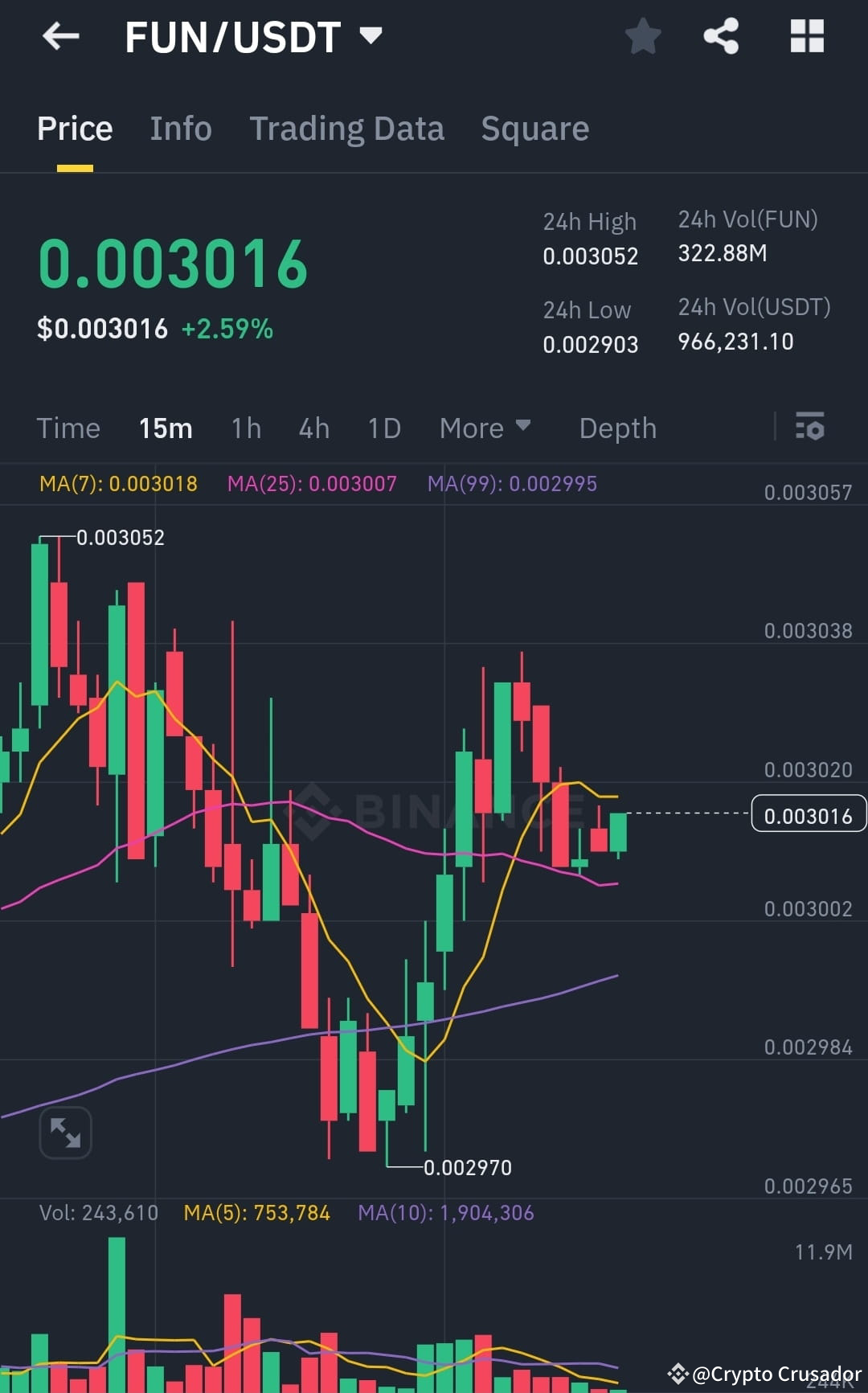The width and height of the screenshot is (868, 1393).
Task: Expand the More timeframe options
Action: click(485, 428)
